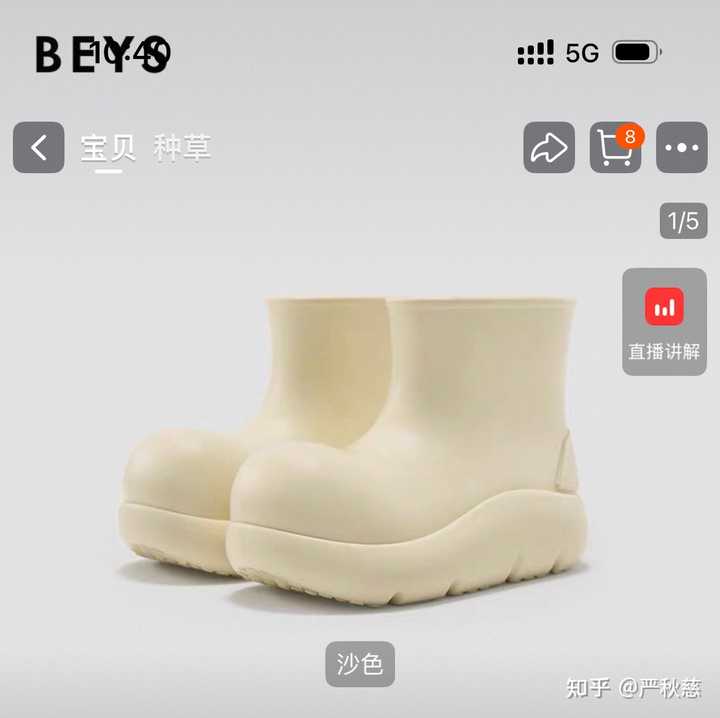Open the shopping cart
720x718 pixels.
click(x=615, y=148)
